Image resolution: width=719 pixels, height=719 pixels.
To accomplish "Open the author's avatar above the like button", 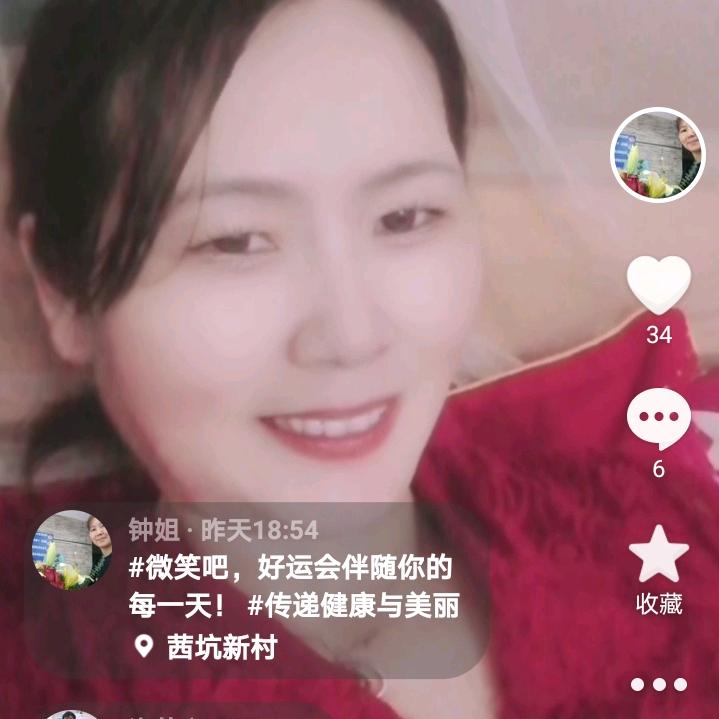I will [658, 155].
